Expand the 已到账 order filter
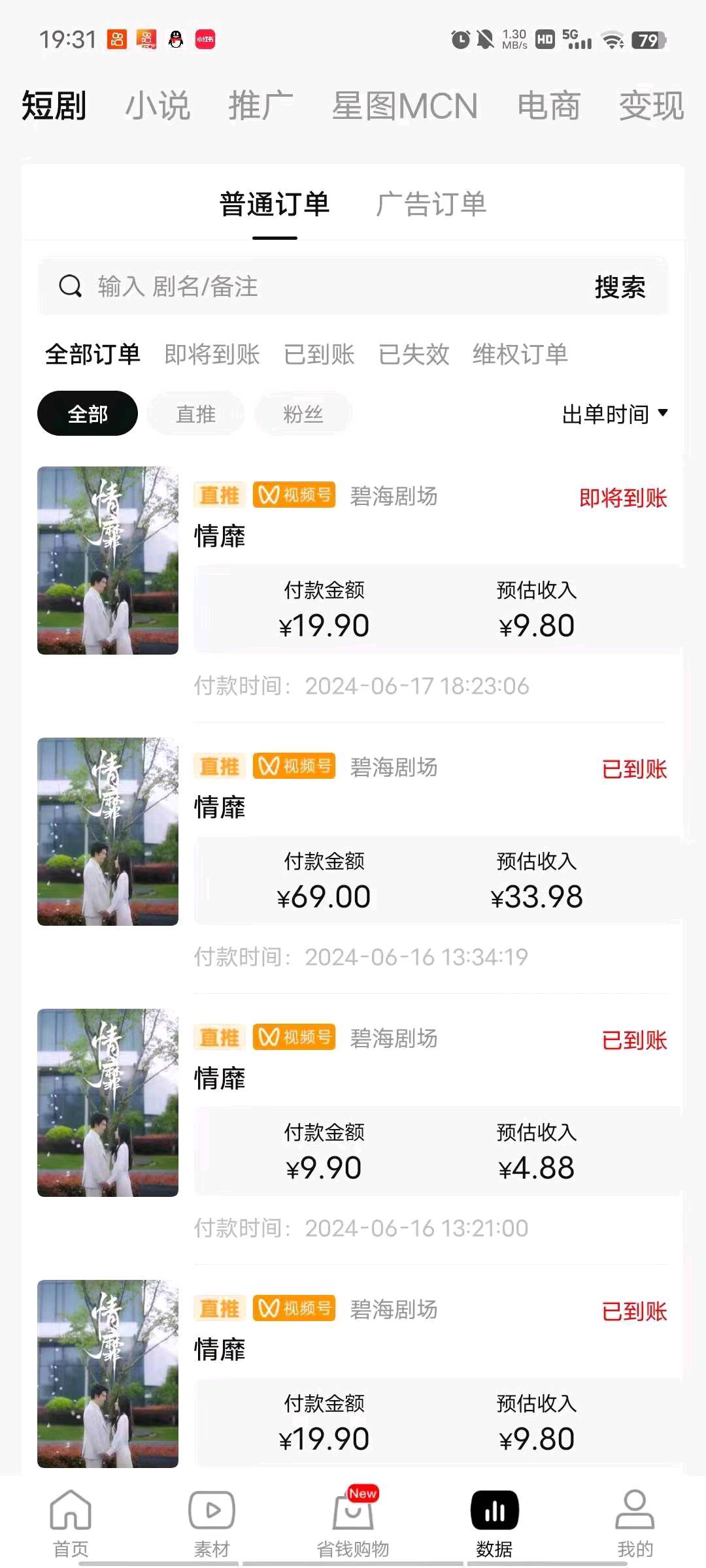The height and width of the screenshot is (1568, 706). point(321,354)
